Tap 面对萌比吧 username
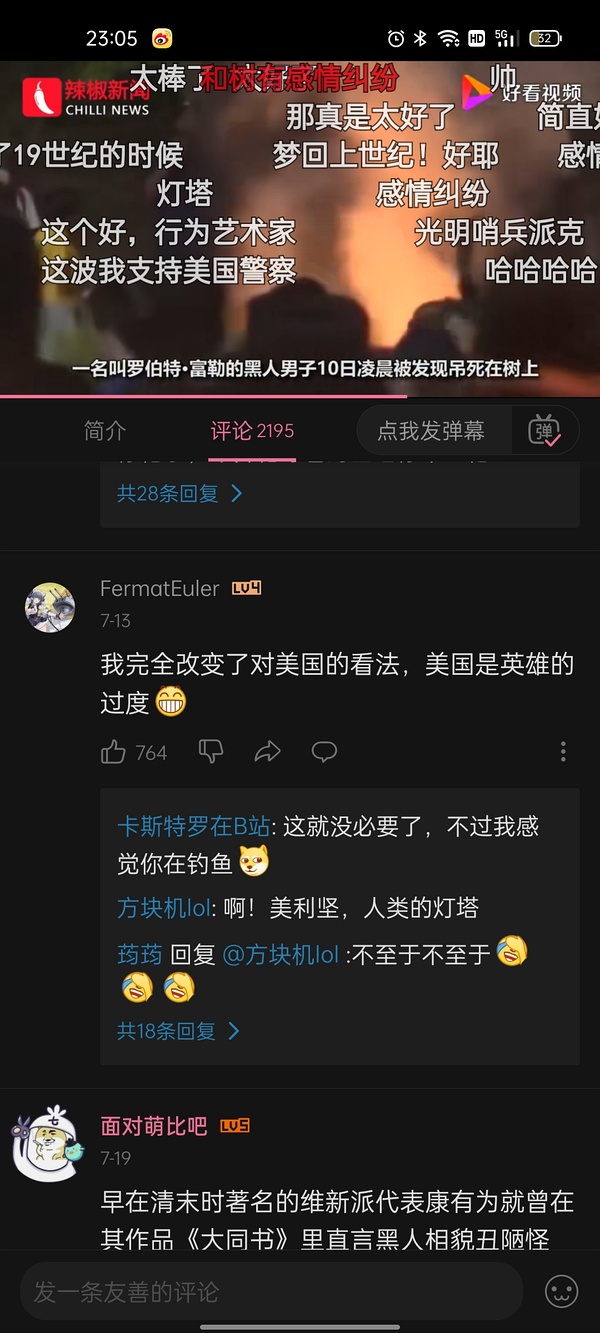Screen dimensions: 600x1333 (153, 1126)
